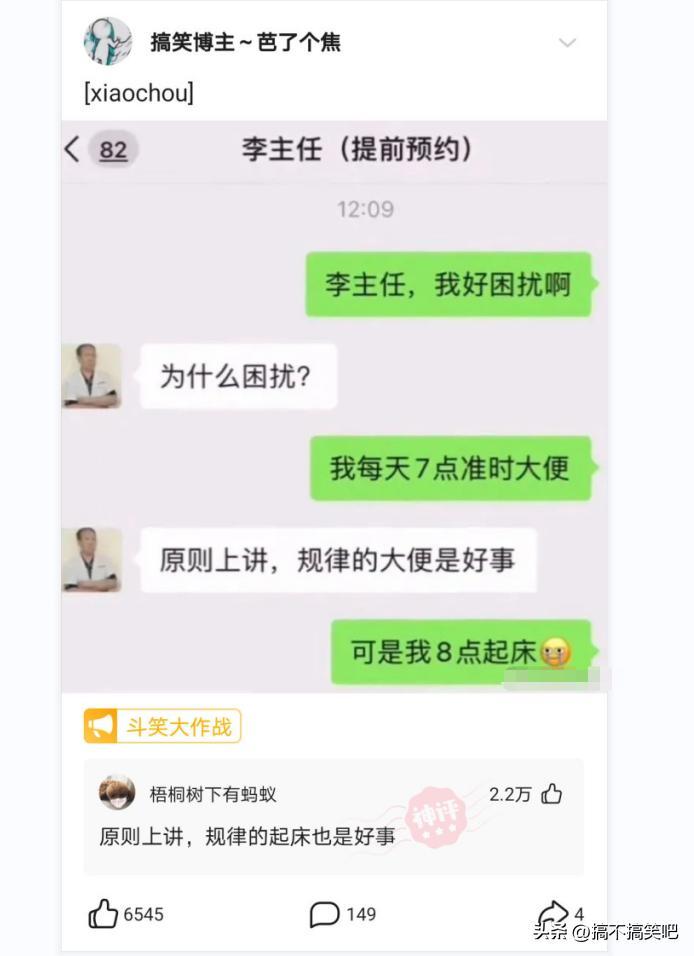
Task: Expand the chevron menu beside the poster's name
Action: point(567,43)
